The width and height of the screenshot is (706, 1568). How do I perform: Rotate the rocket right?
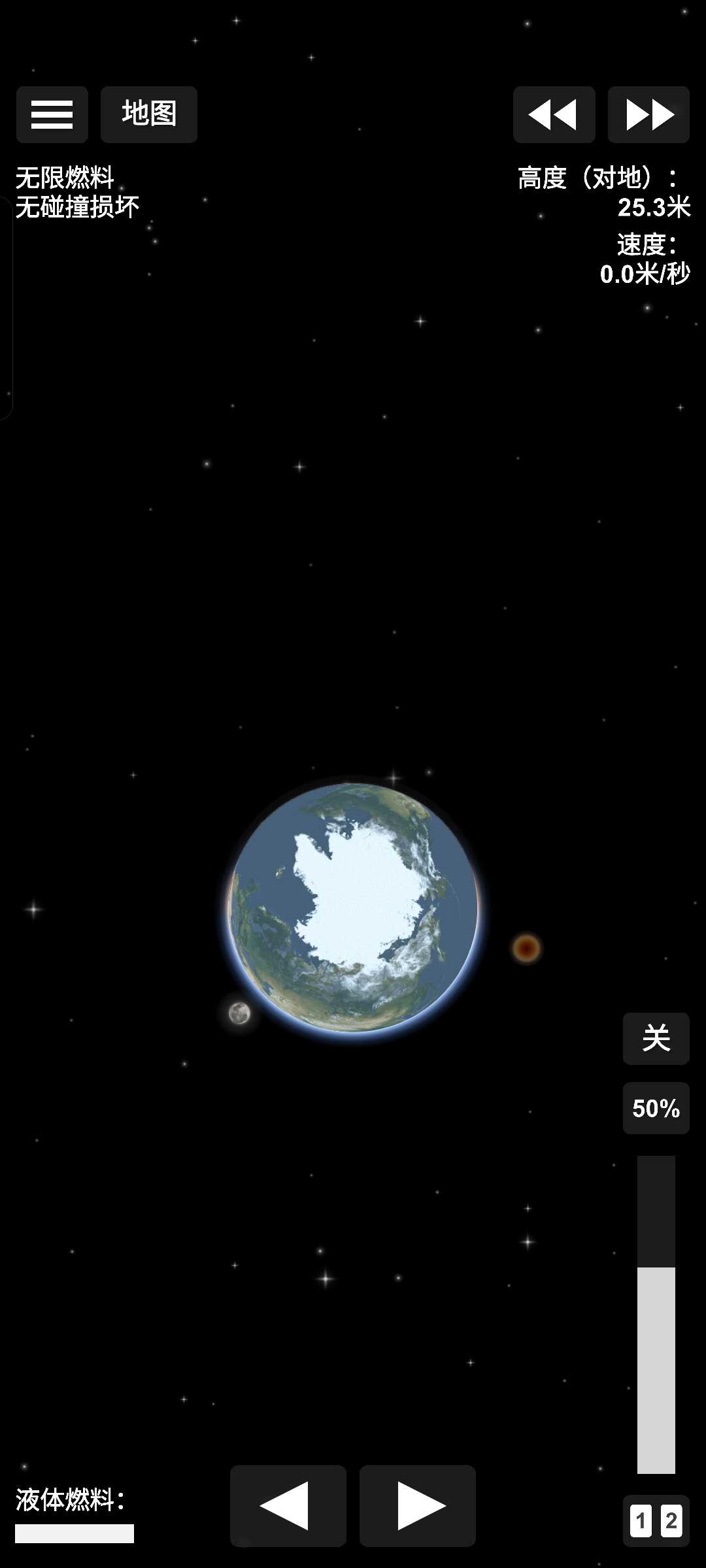click(417, 1505)
